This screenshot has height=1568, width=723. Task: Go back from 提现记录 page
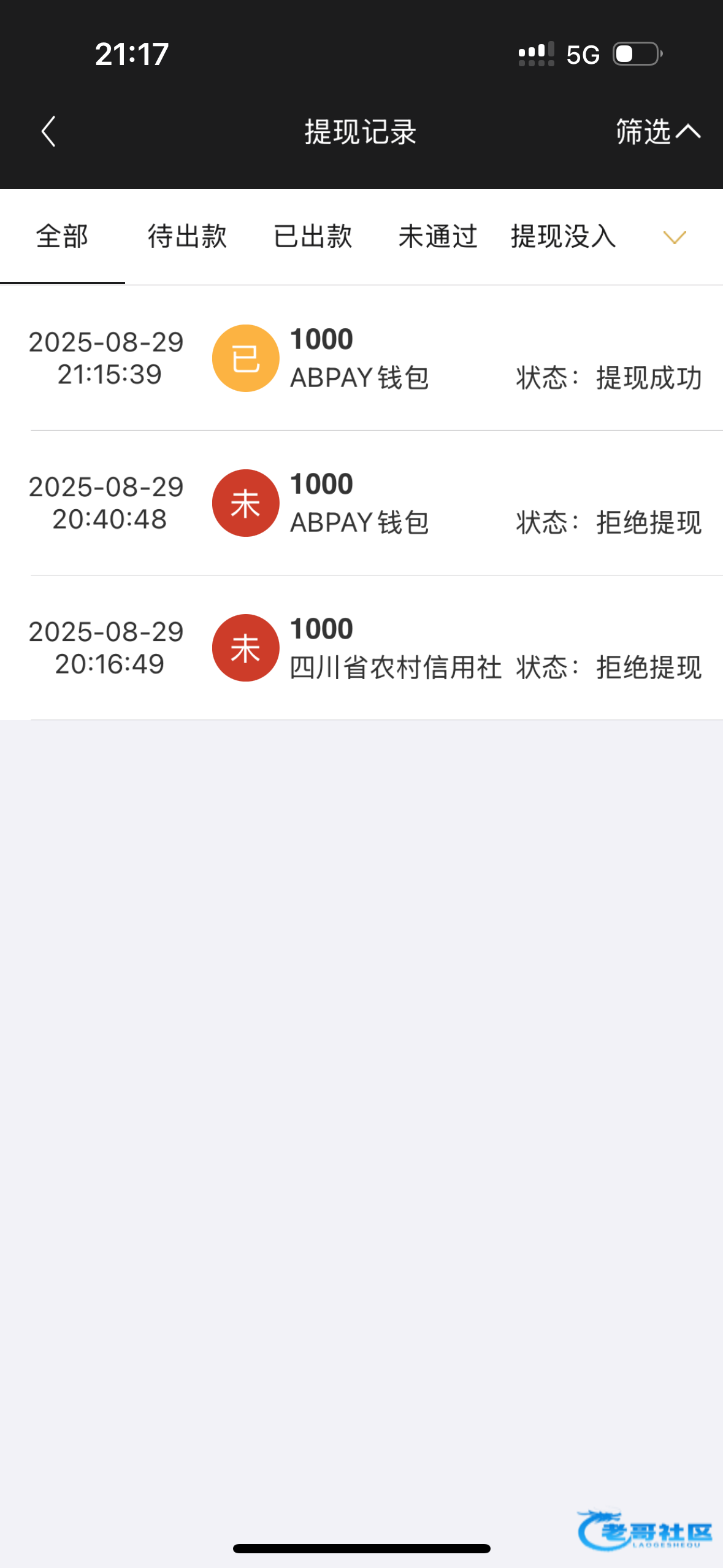(x=48, y=132)
